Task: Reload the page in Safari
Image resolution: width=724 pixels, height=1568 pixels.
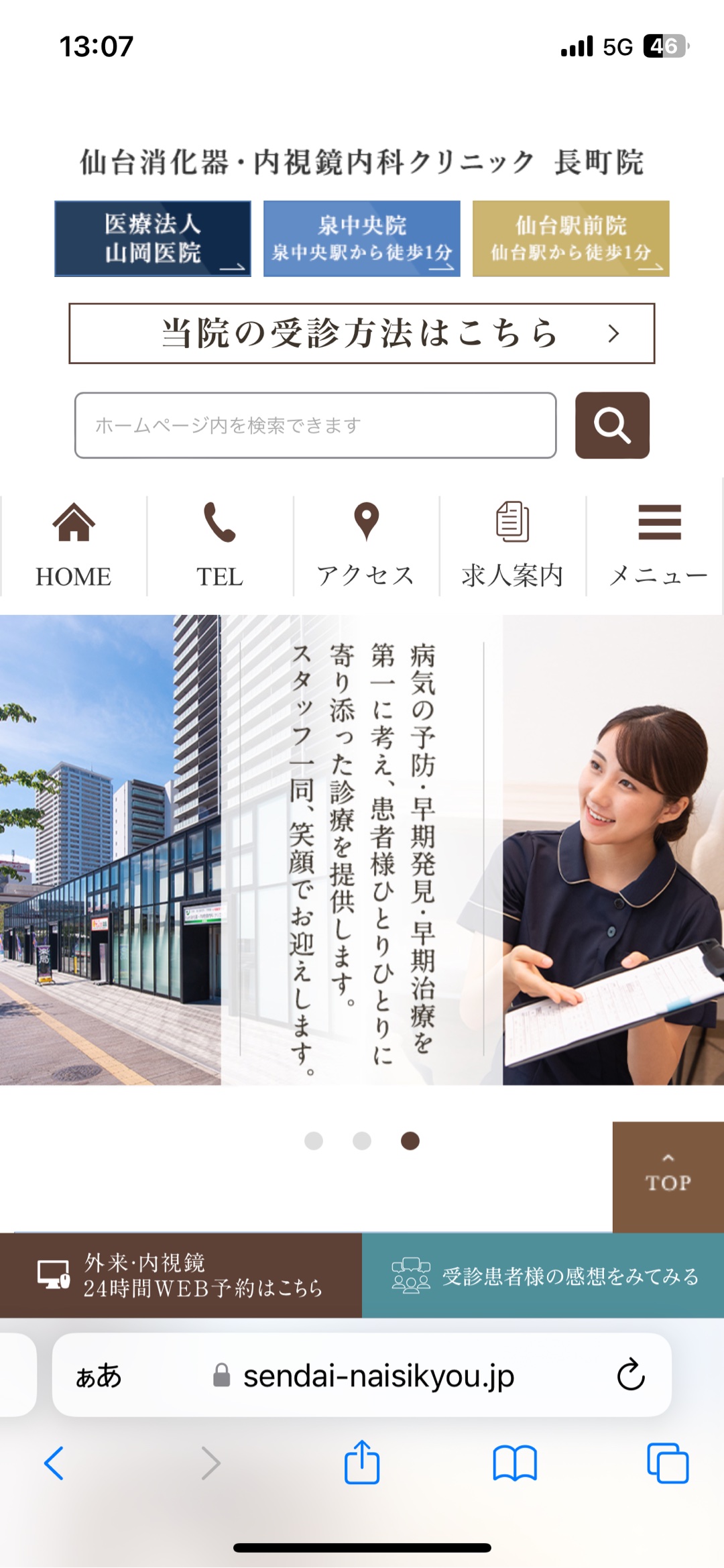Action: pyautogui.click(x=630, y=1376)
